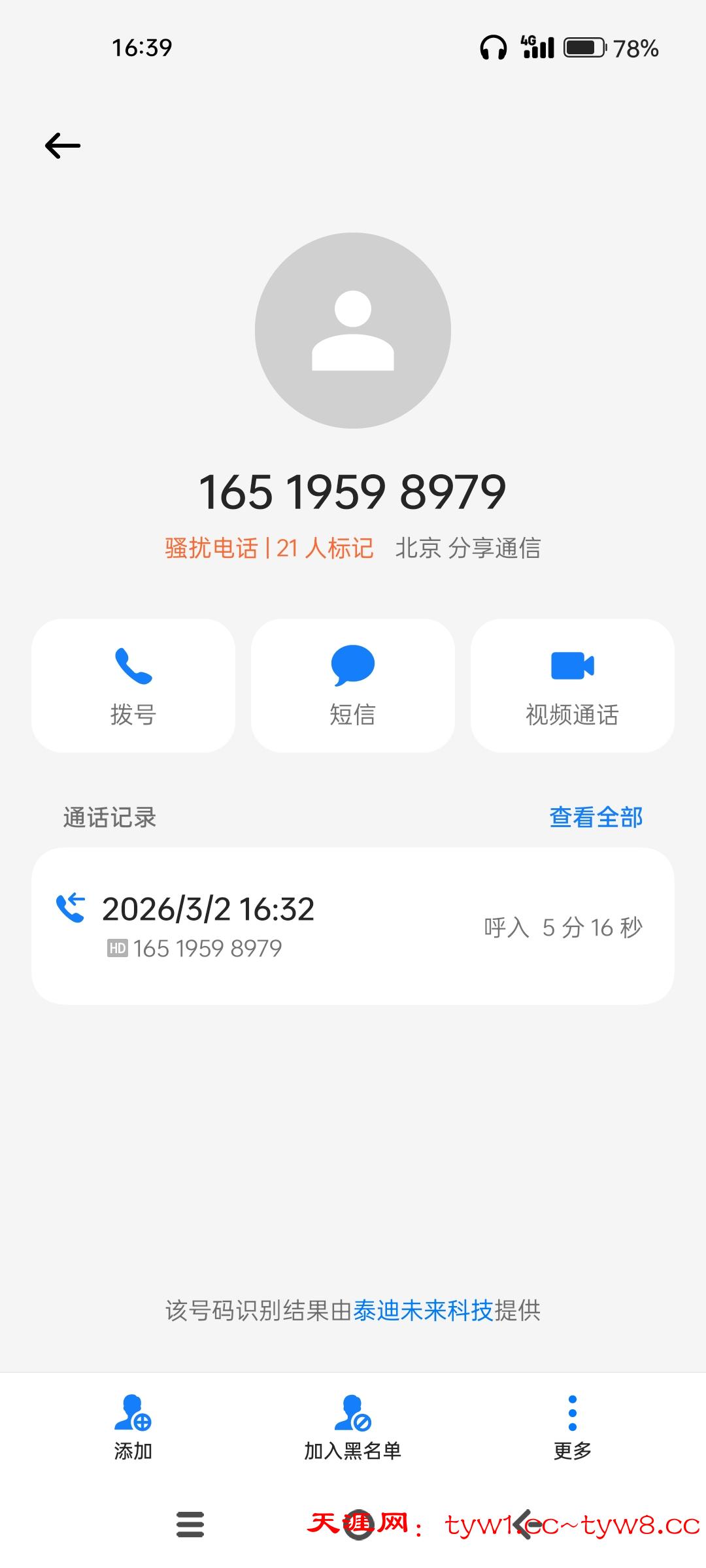
Task: Send a text via 短信
Action: [353, 685]
